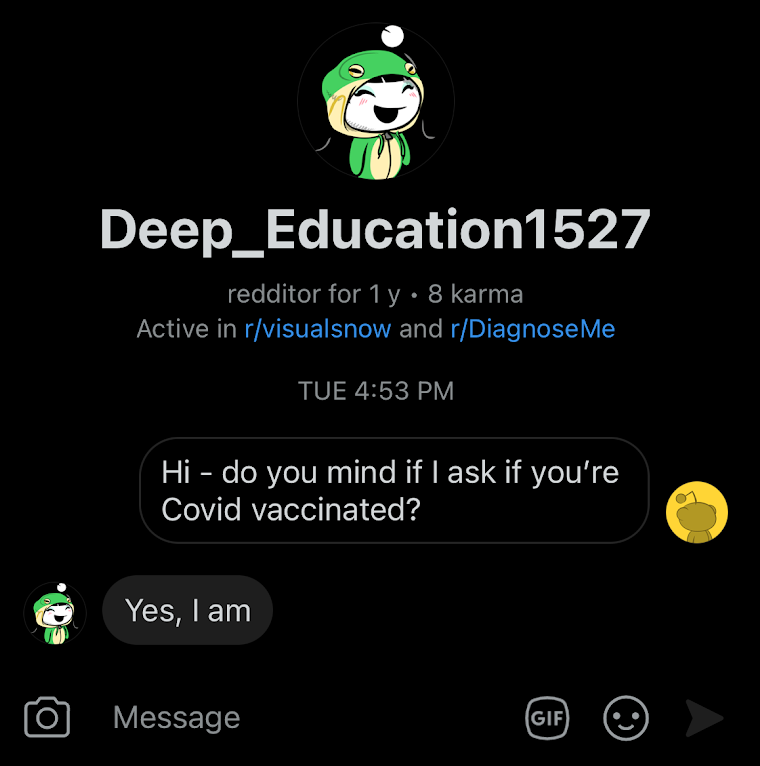Viewport: 760px width, 766px height.
Task: Tap the yellow snoo avatar beside sent message
Action: click(x=696, y=512)
